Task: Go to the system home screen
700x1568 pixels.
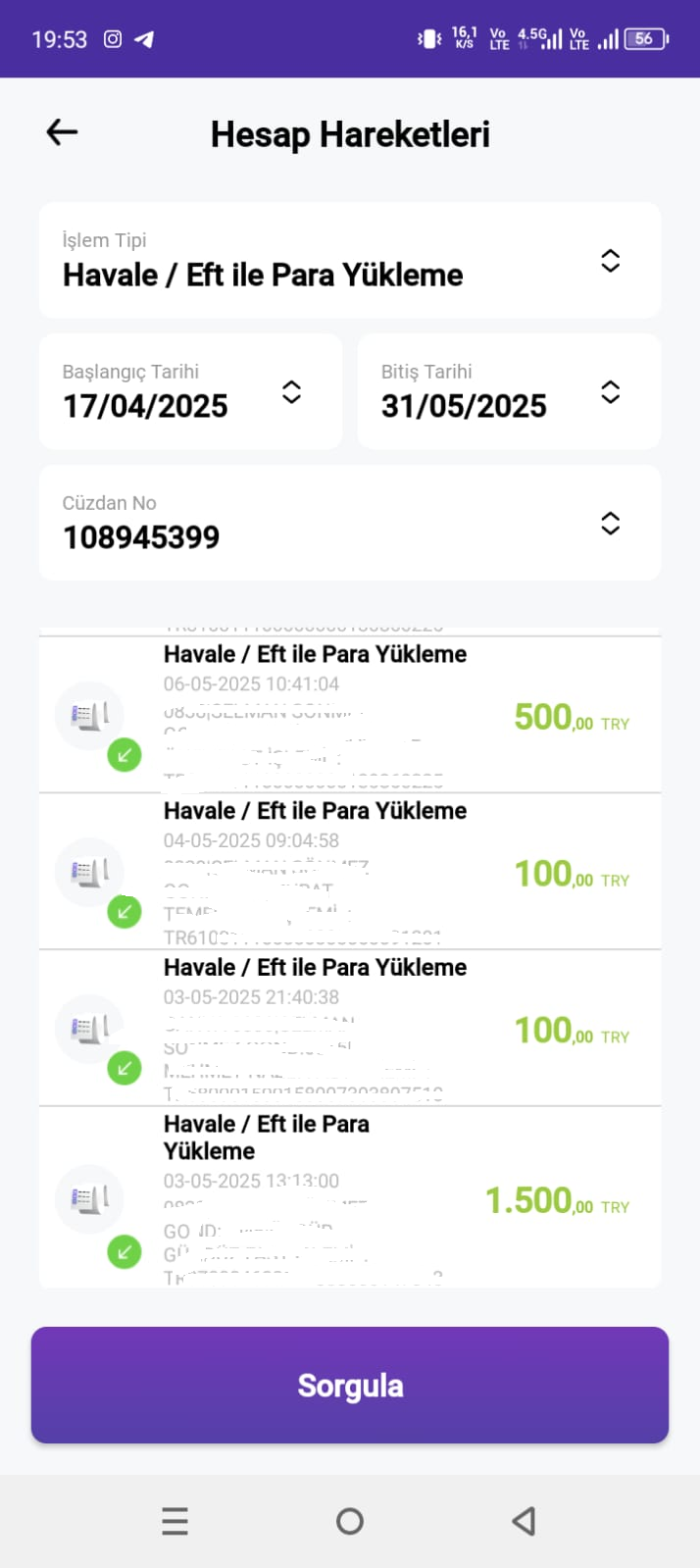Action: pyautogui.click(x=350, y=1521)
